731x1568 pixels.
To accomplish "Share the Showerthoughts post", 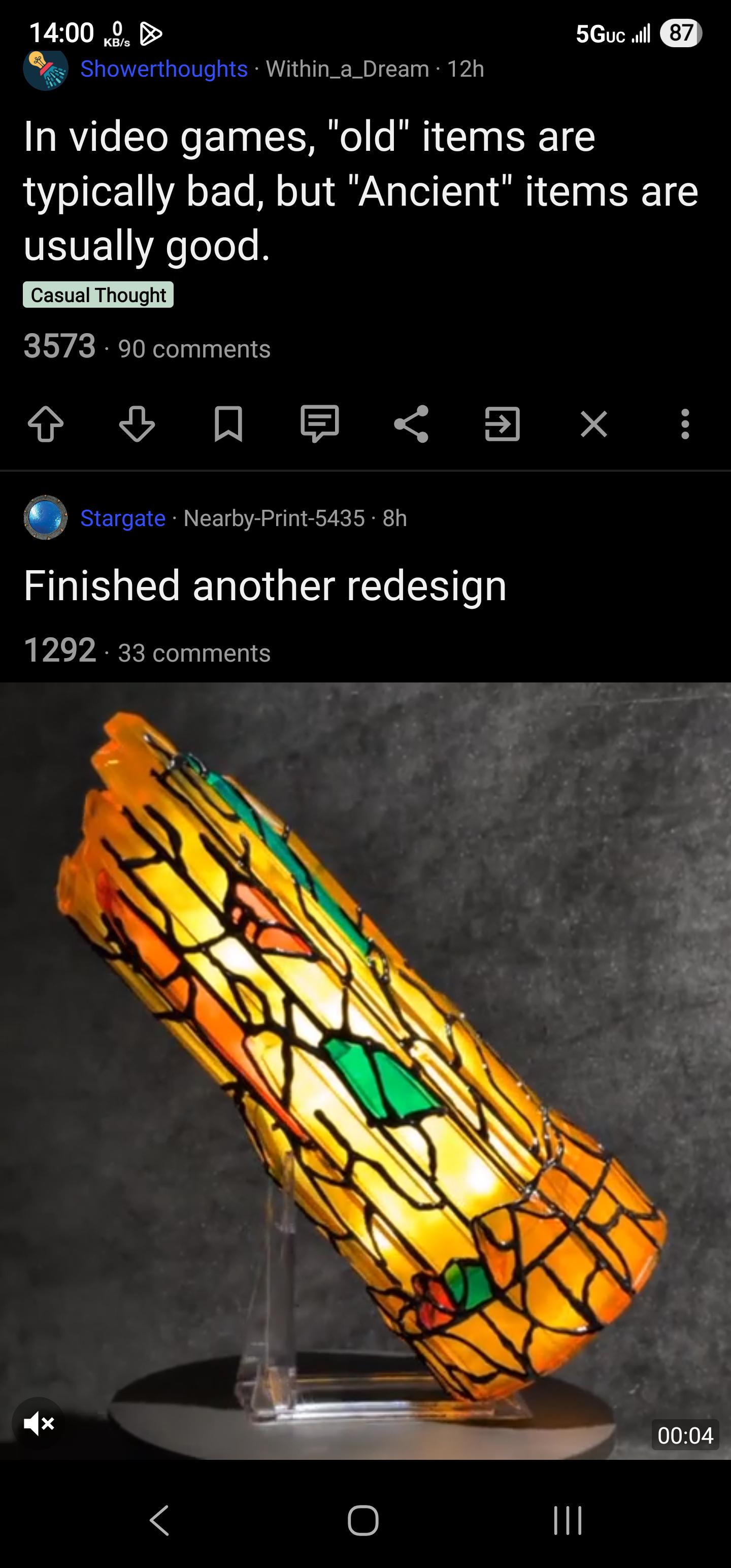I will pos(411,423).
